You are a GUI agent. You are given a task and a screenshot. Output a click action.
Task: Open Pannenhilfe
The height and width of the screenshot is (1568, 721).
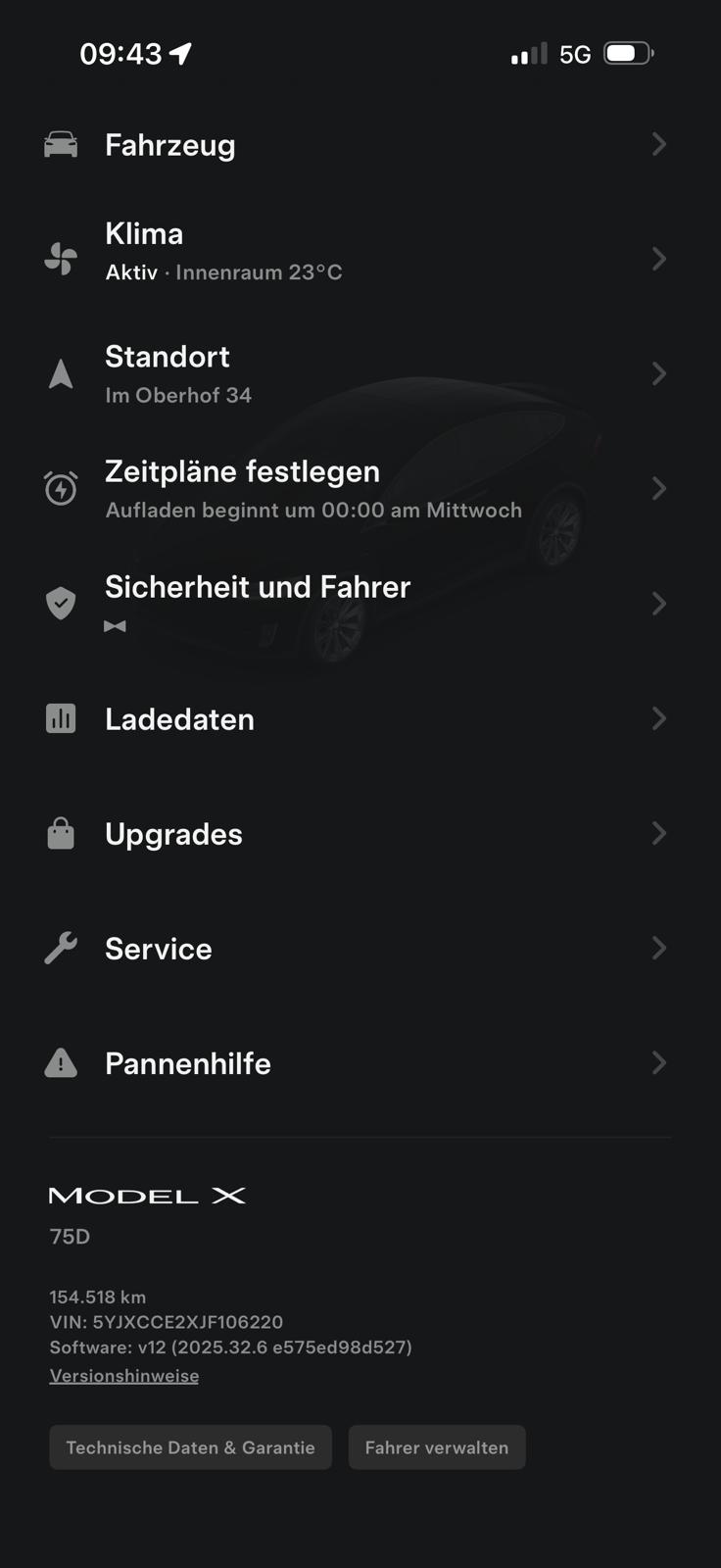tap(359, 1062)
